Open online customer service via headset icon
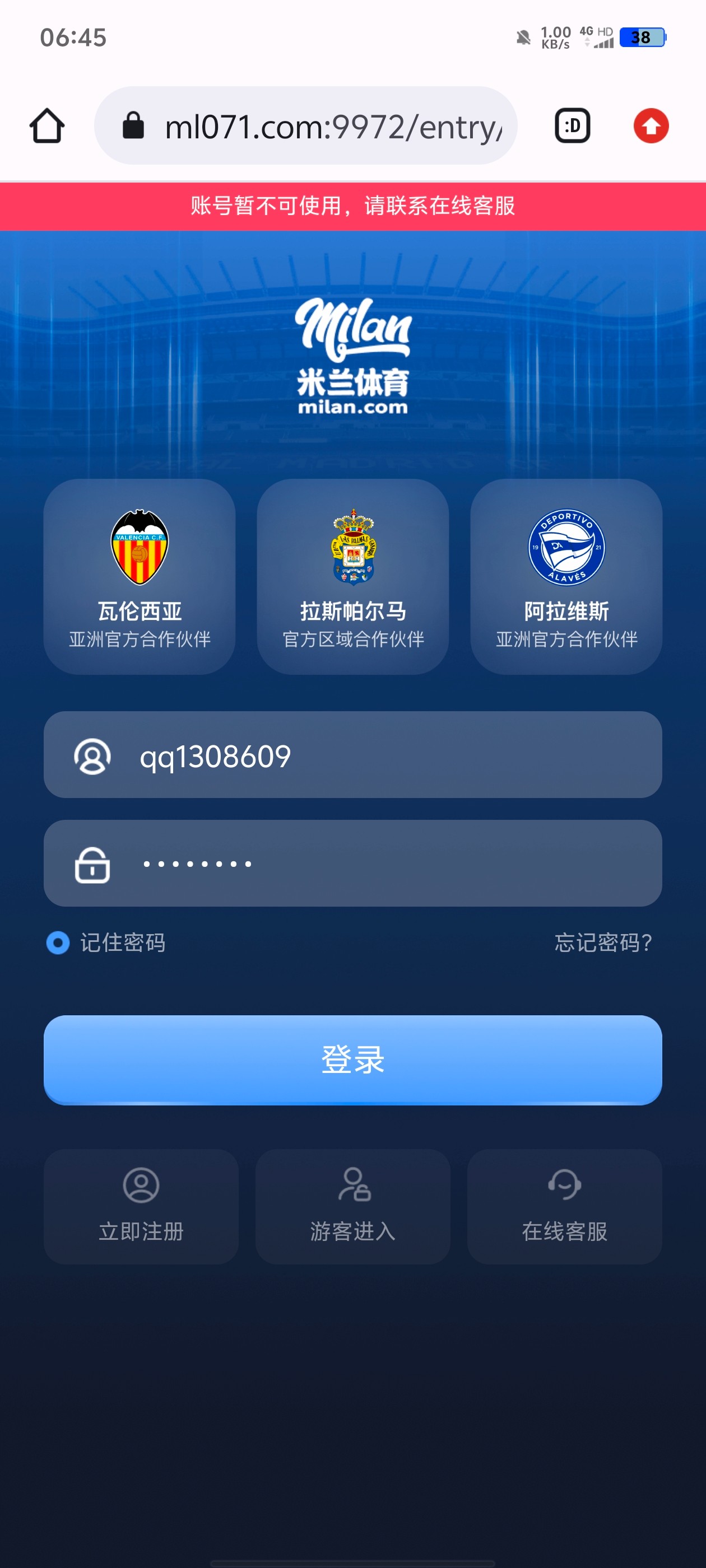Image resolution: width=706 pixels, height=1568 pixels. pos(564,1186)
